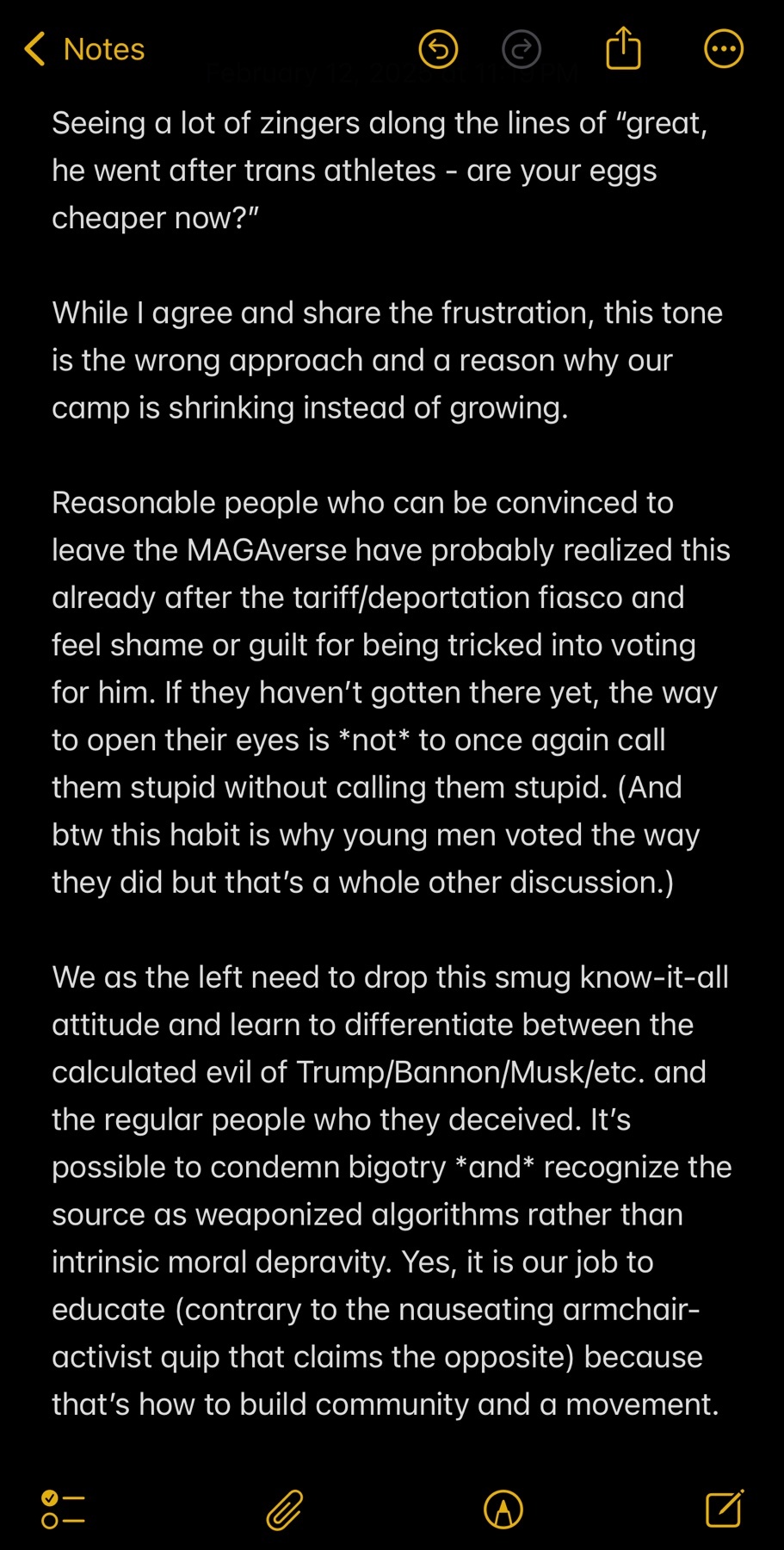Go back to the Notes list

tap(84, 49)
